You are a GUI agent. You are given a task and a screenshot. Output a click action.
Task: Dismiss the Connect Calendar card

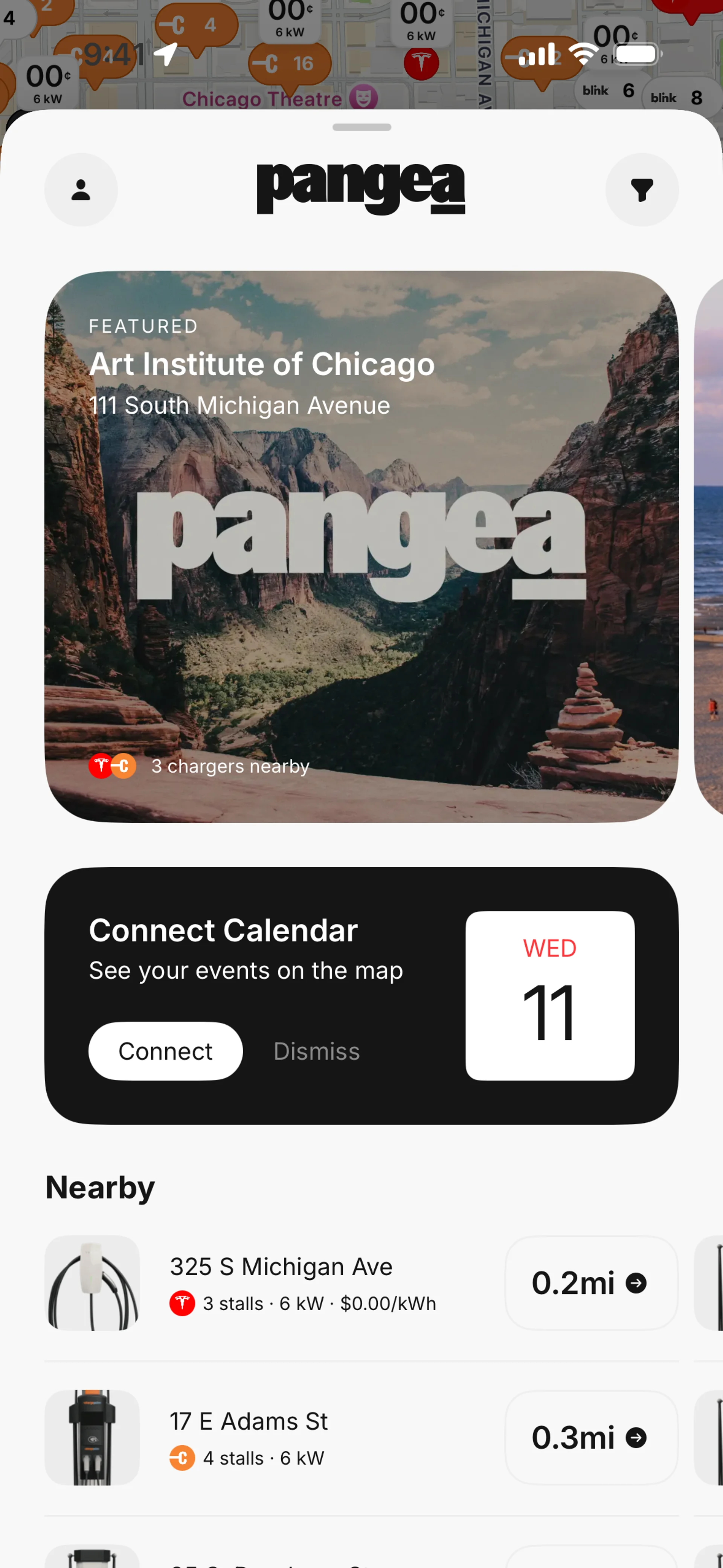(x=316, y=1051)
